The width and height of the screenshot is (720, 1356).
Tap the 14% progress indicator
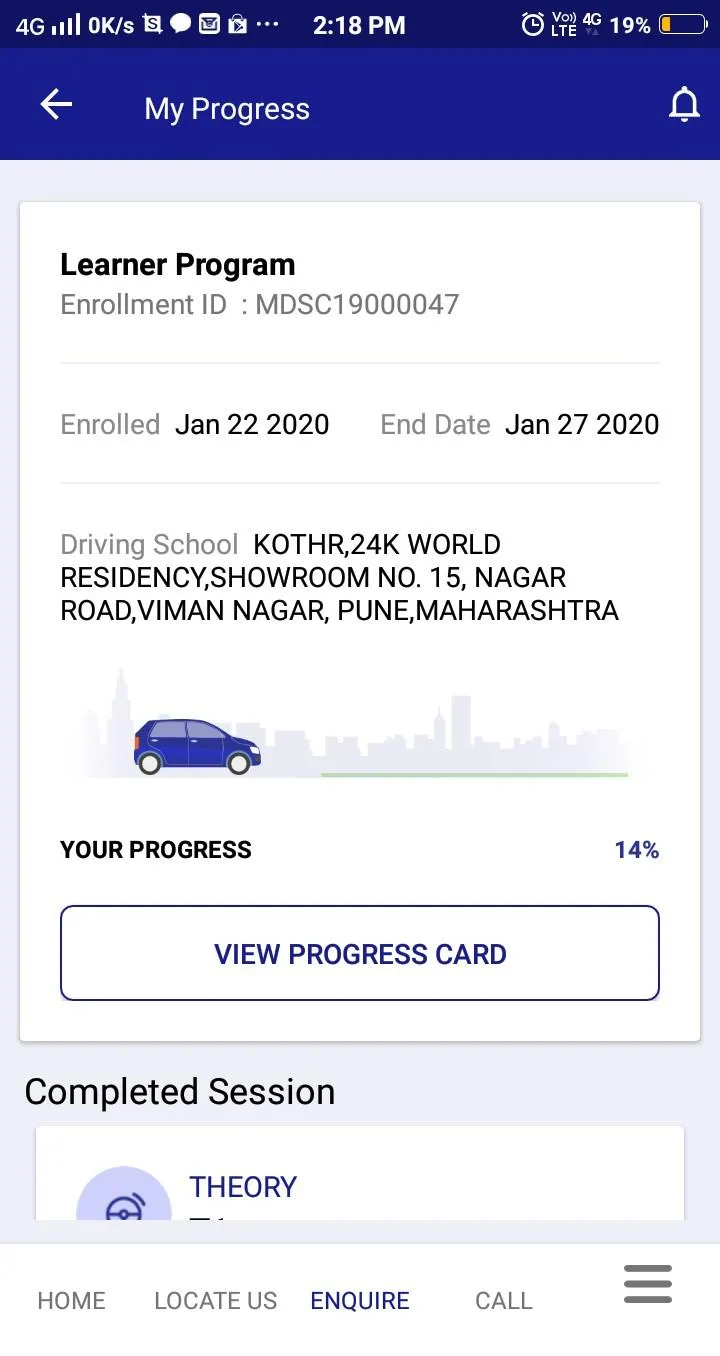click(x=637, y=849)
